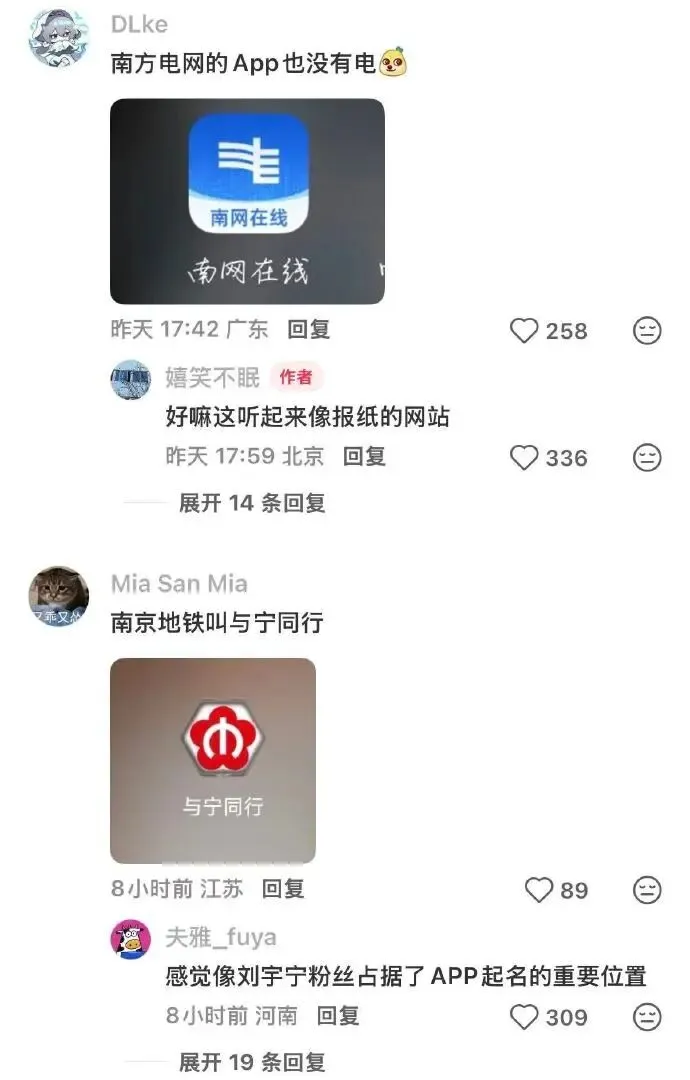Image resolution: width=690 pixels, height=1080 pixels.
Task: Expand the 19 replies
Action: (251, 1062)
